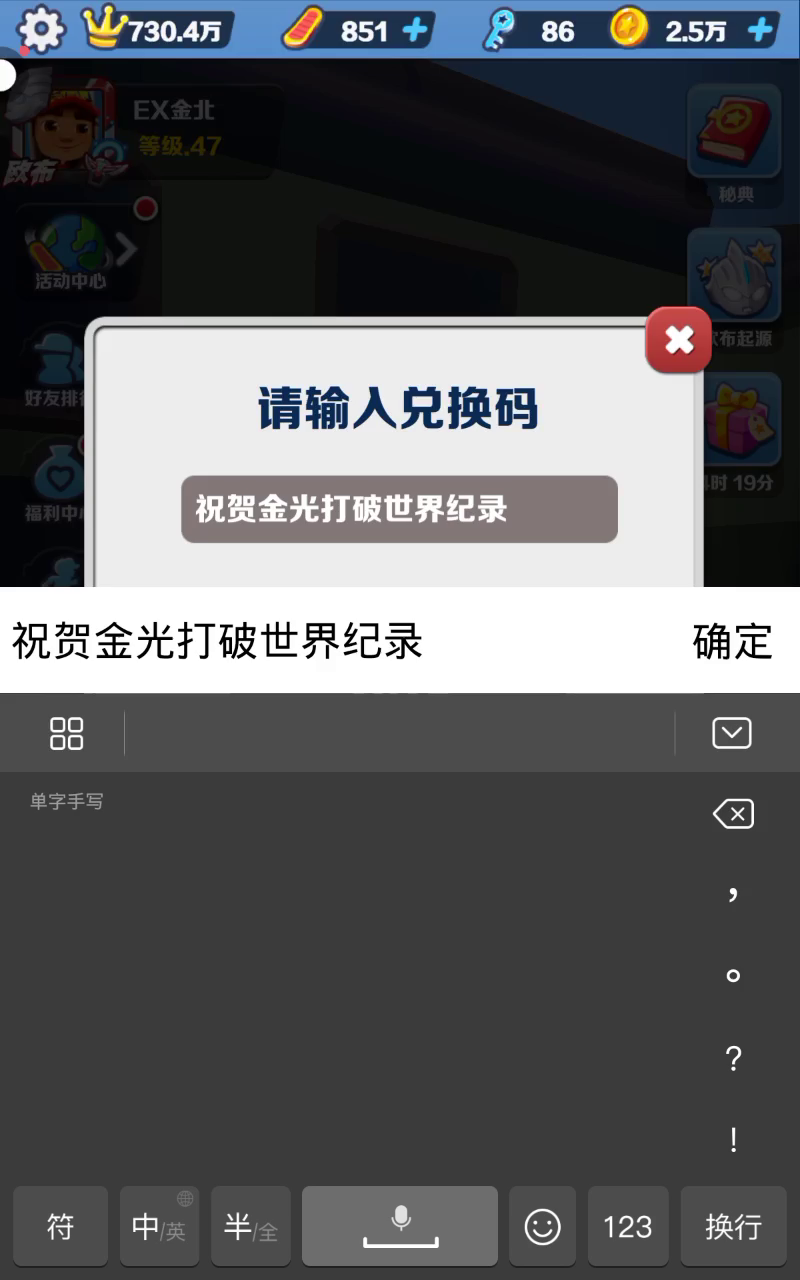The image size is (800, 1280).
Task: Tap the redeem code input field
Action: 399,509
